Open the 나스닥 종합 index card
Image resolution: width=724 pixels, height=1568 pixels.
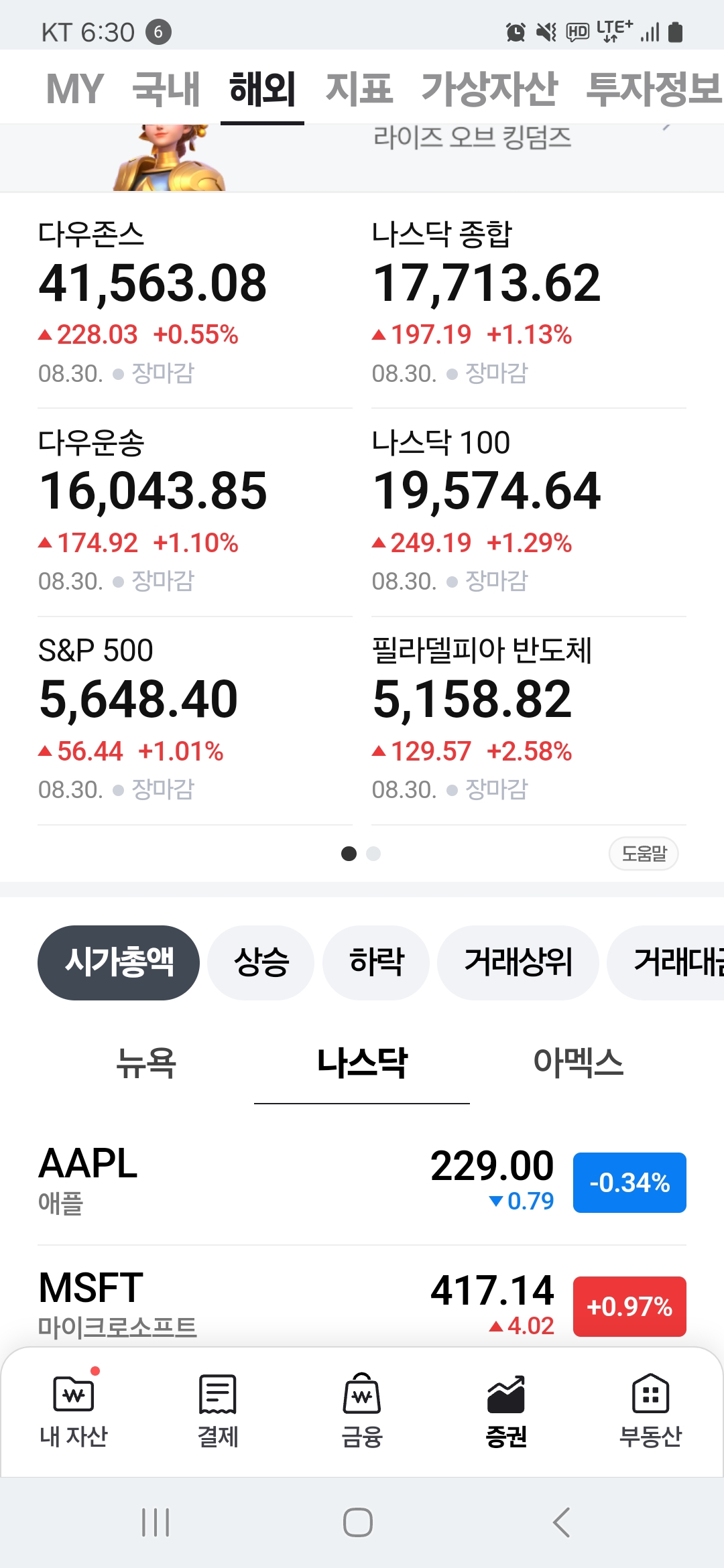528,302
